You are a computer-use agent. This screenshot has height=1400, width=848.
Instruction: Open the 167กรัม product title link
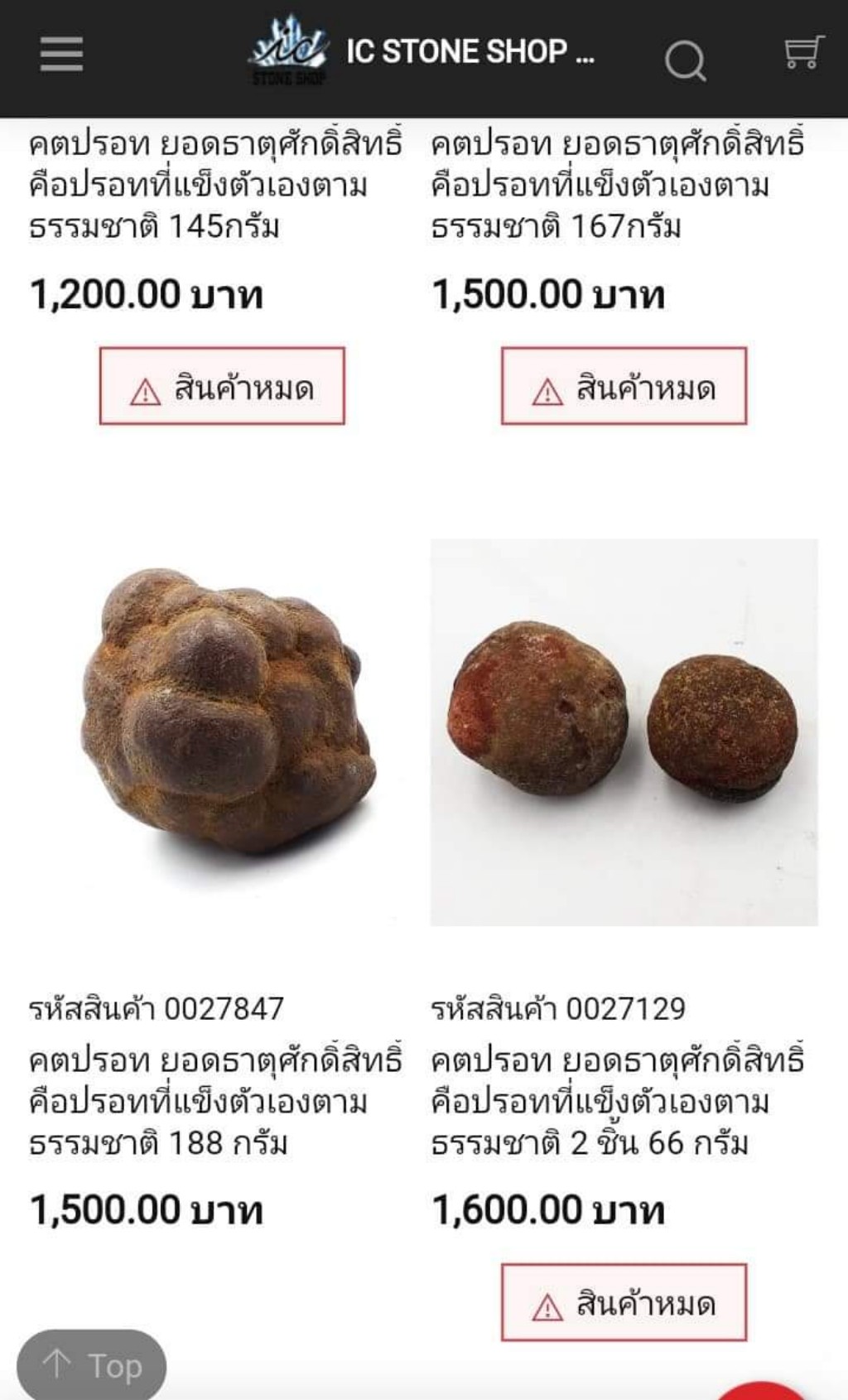point(618,185)
